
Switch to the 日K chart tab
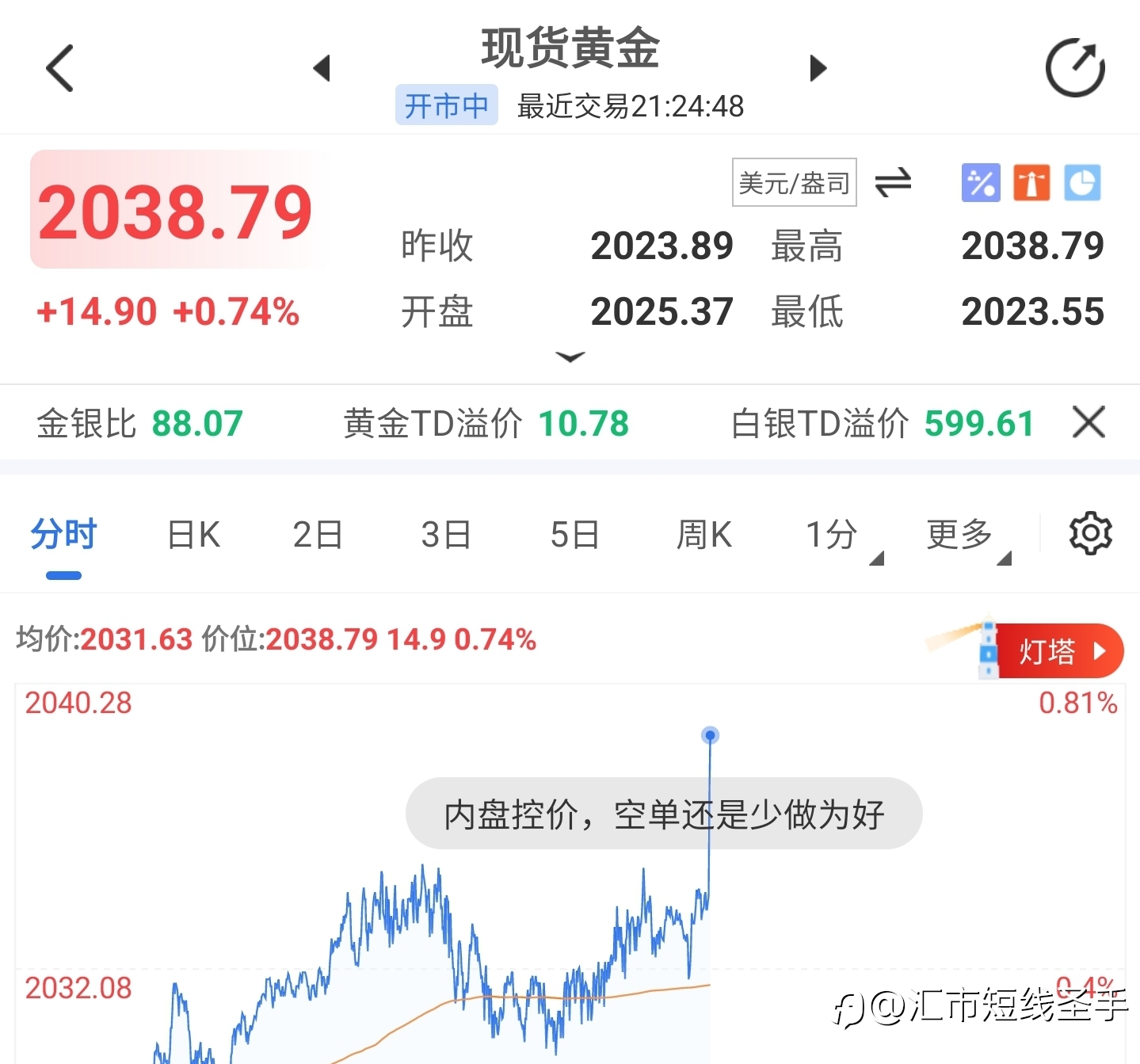193,535
